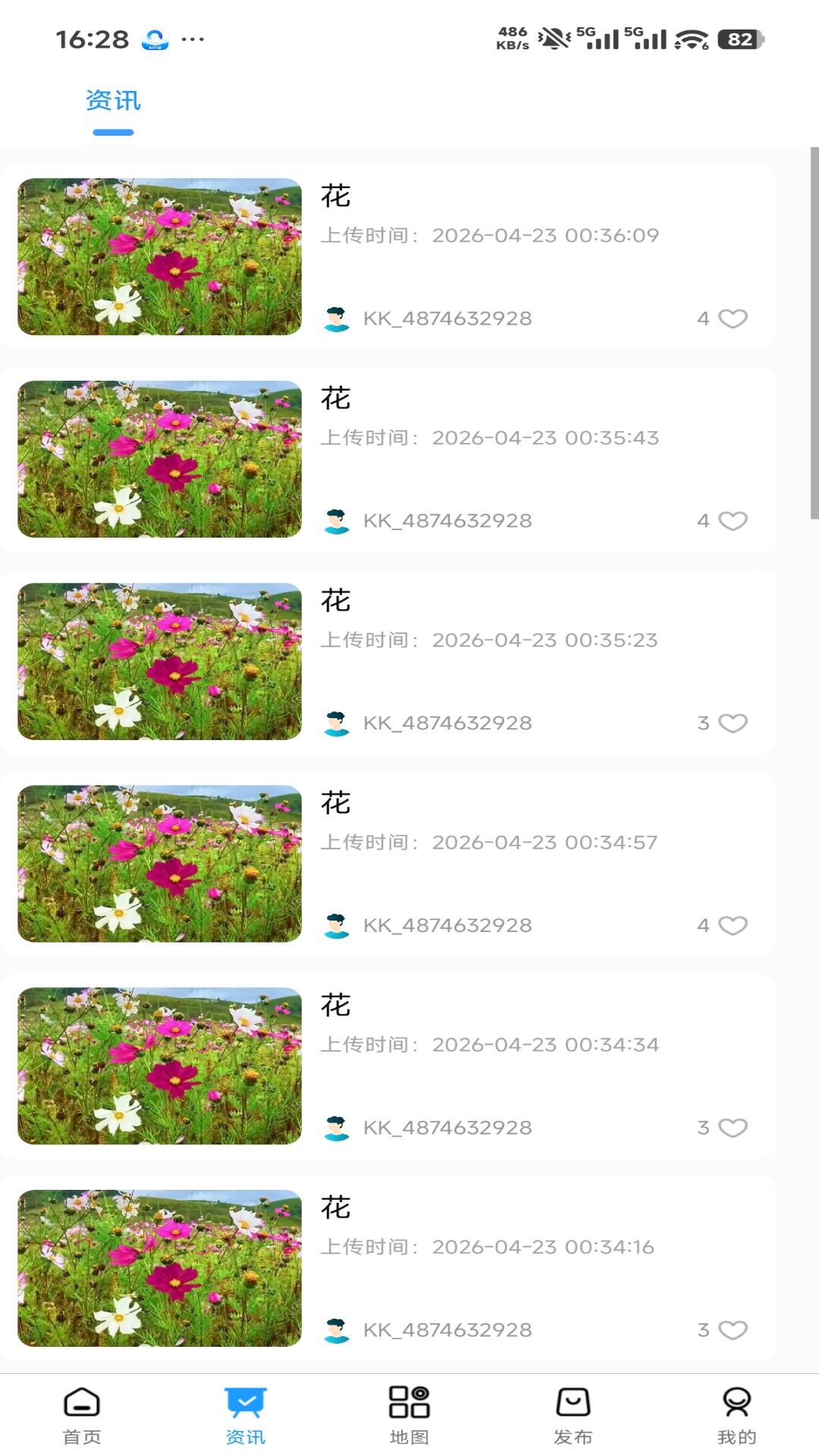Like the post uploaded at 00:35:43
Screen dimensions: 819x1456
pos(733,521)
